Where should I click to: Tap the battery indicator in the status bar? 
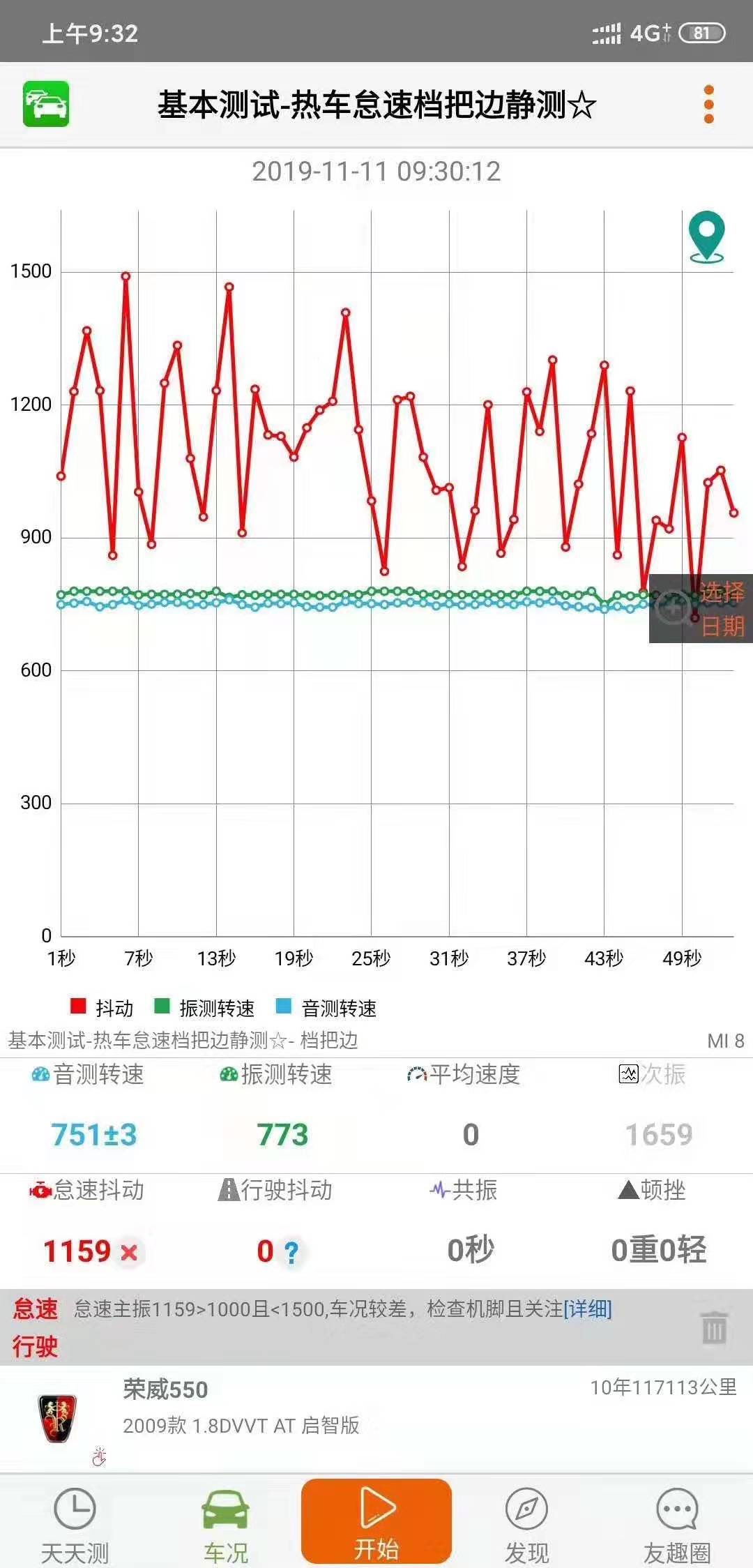tap(703, 31)
